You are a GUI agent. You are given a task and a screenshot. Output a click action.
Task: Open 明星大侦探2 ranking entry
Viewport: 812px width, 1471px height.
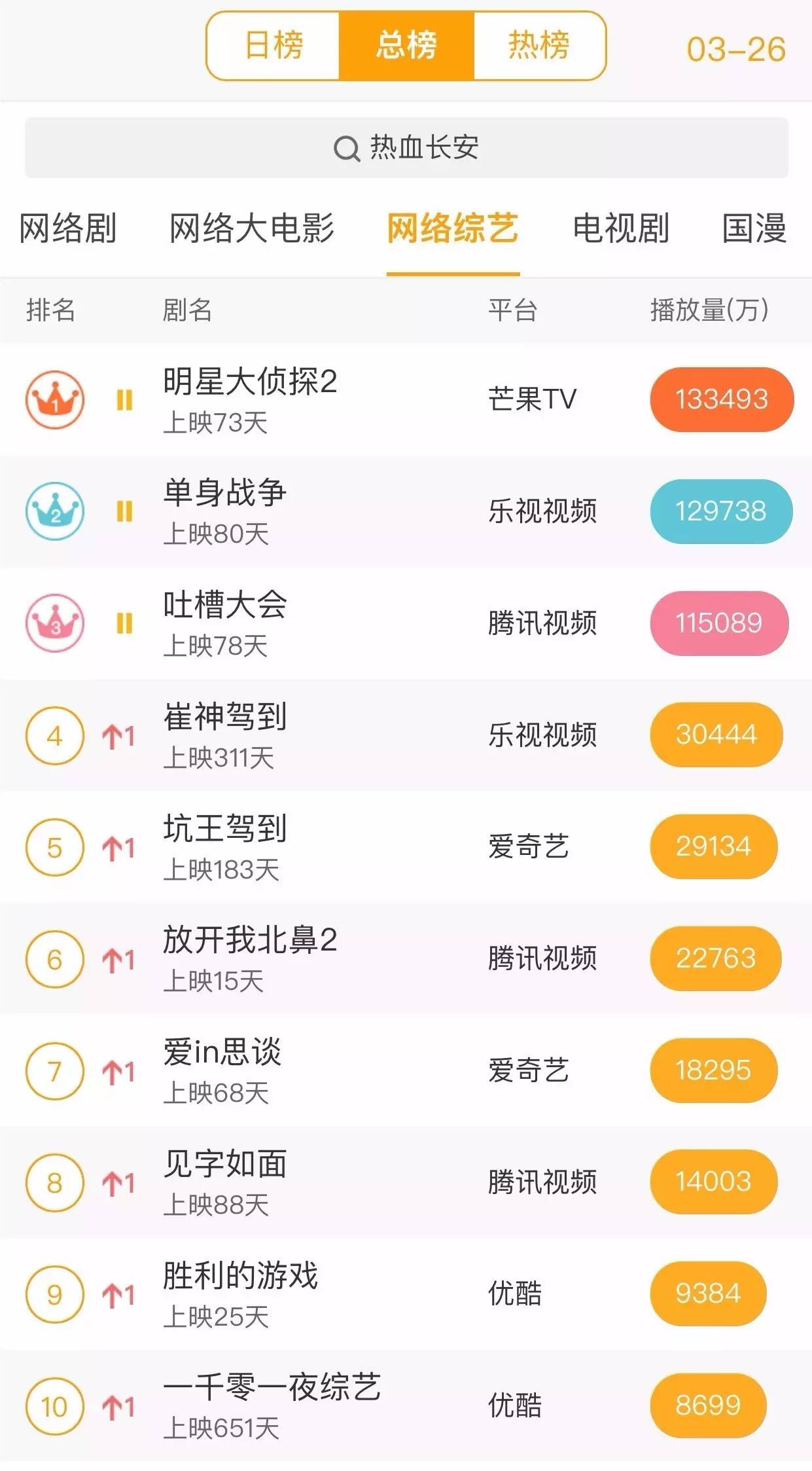point(406,400)
